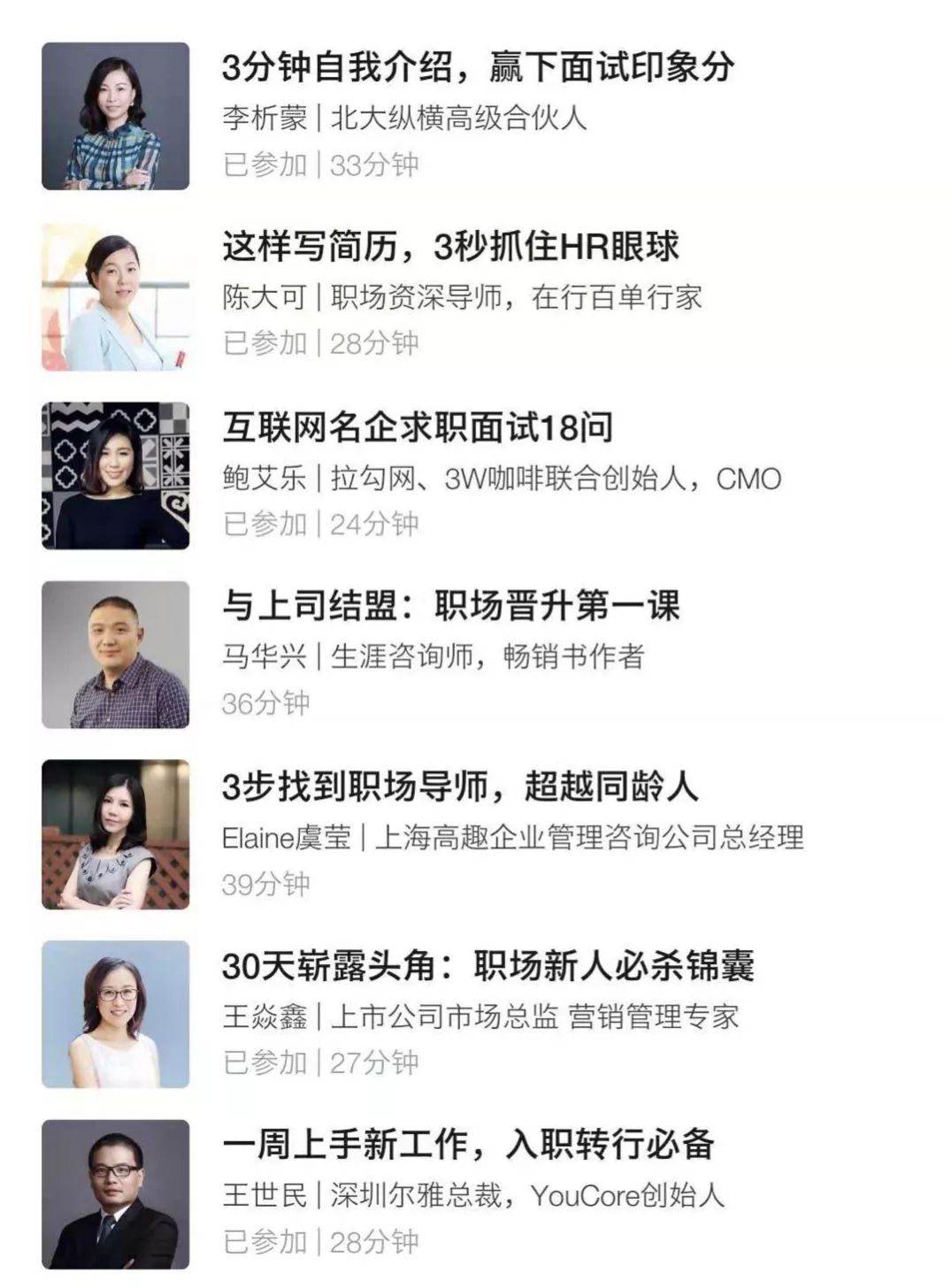This screenshot has width=952, height=1288.
Task: Select 3步找到职场导师 by Elaine虞莹
Action: [x=459, y=786]
